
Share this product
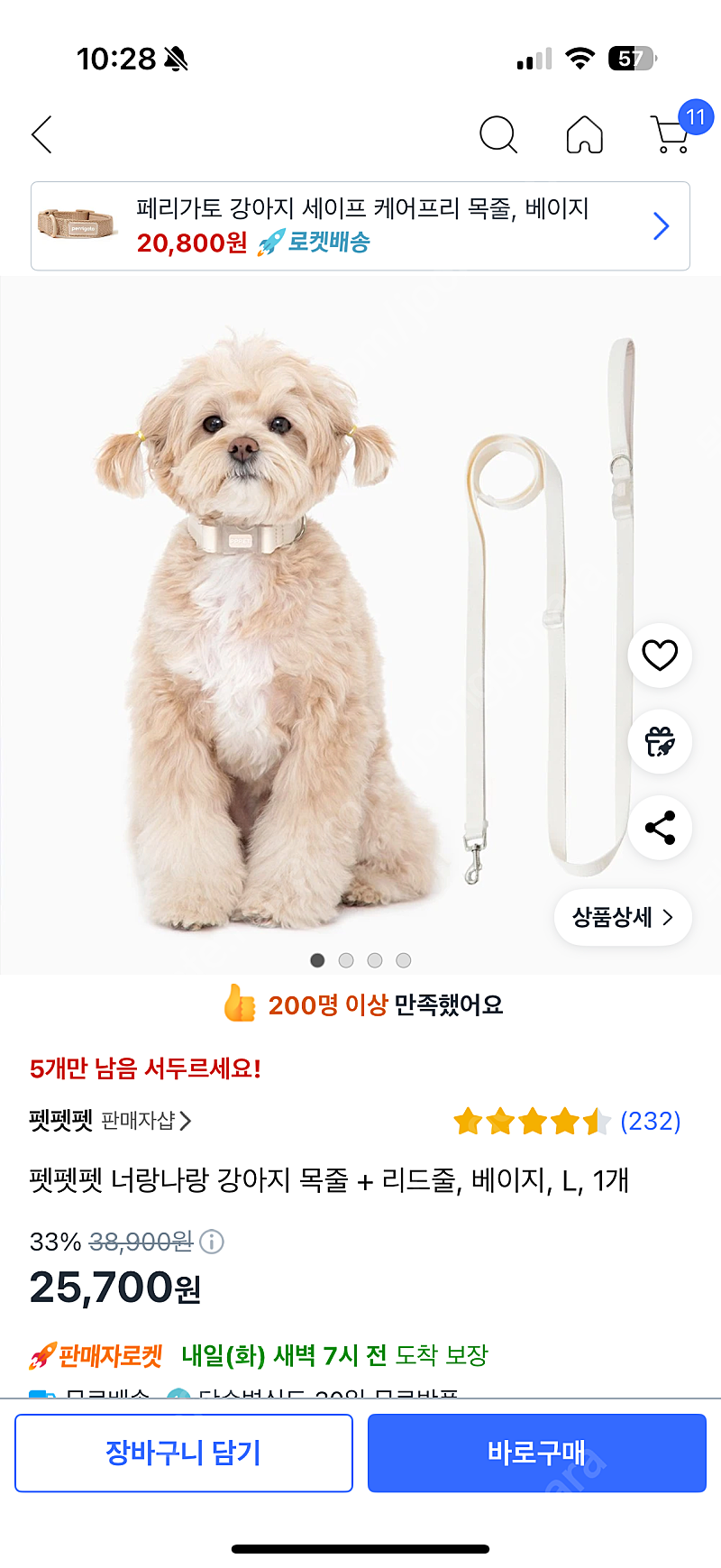pyautogui.click(x=660, y=828)
